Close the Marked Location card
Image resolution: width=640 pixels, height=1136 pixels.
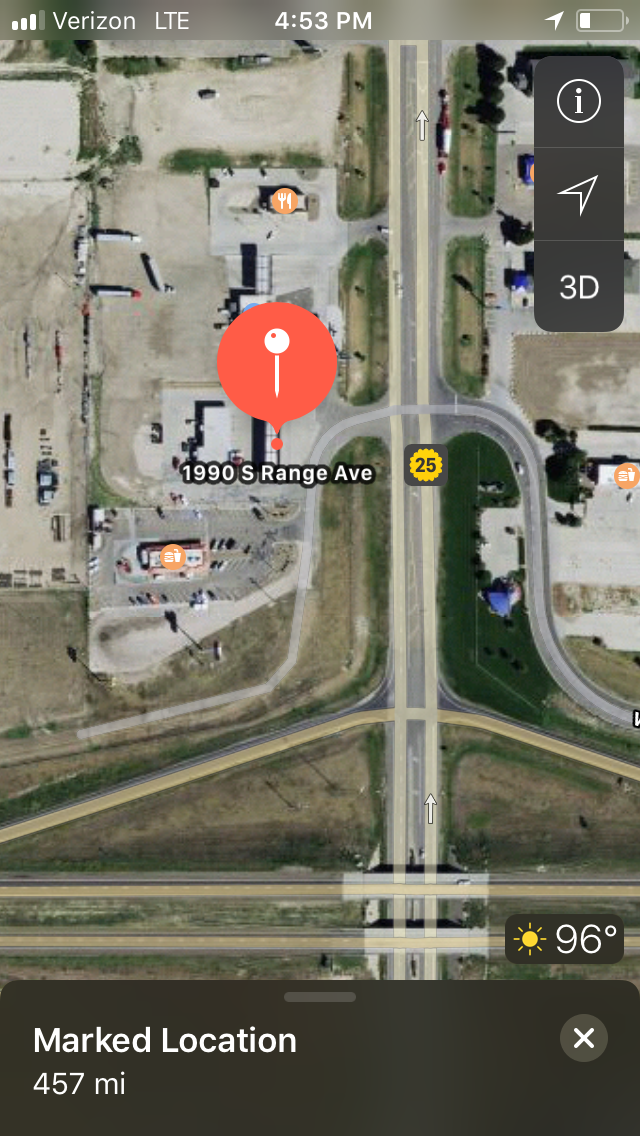584,1039
